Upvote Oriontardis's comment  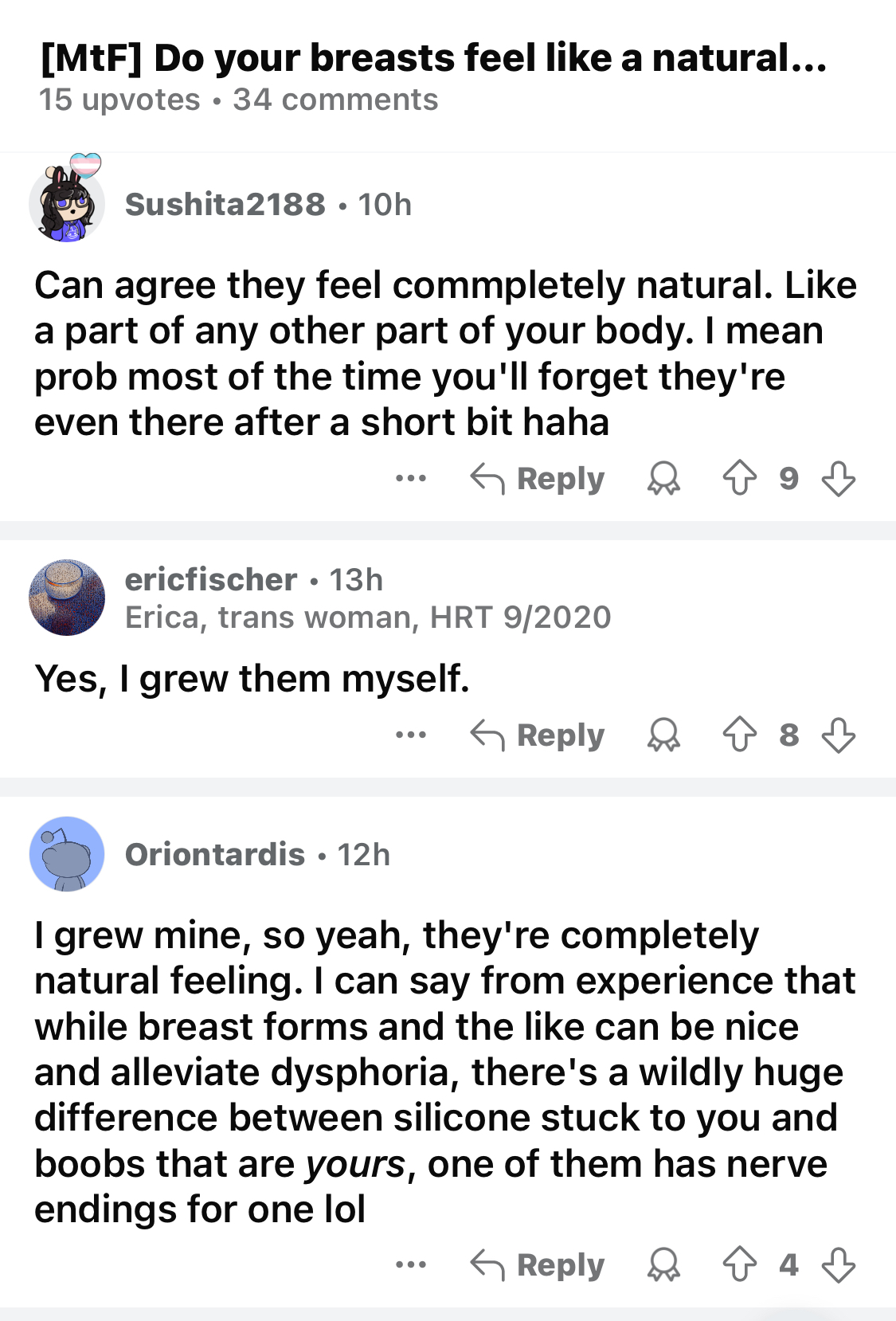click(x=740, y=1264)
